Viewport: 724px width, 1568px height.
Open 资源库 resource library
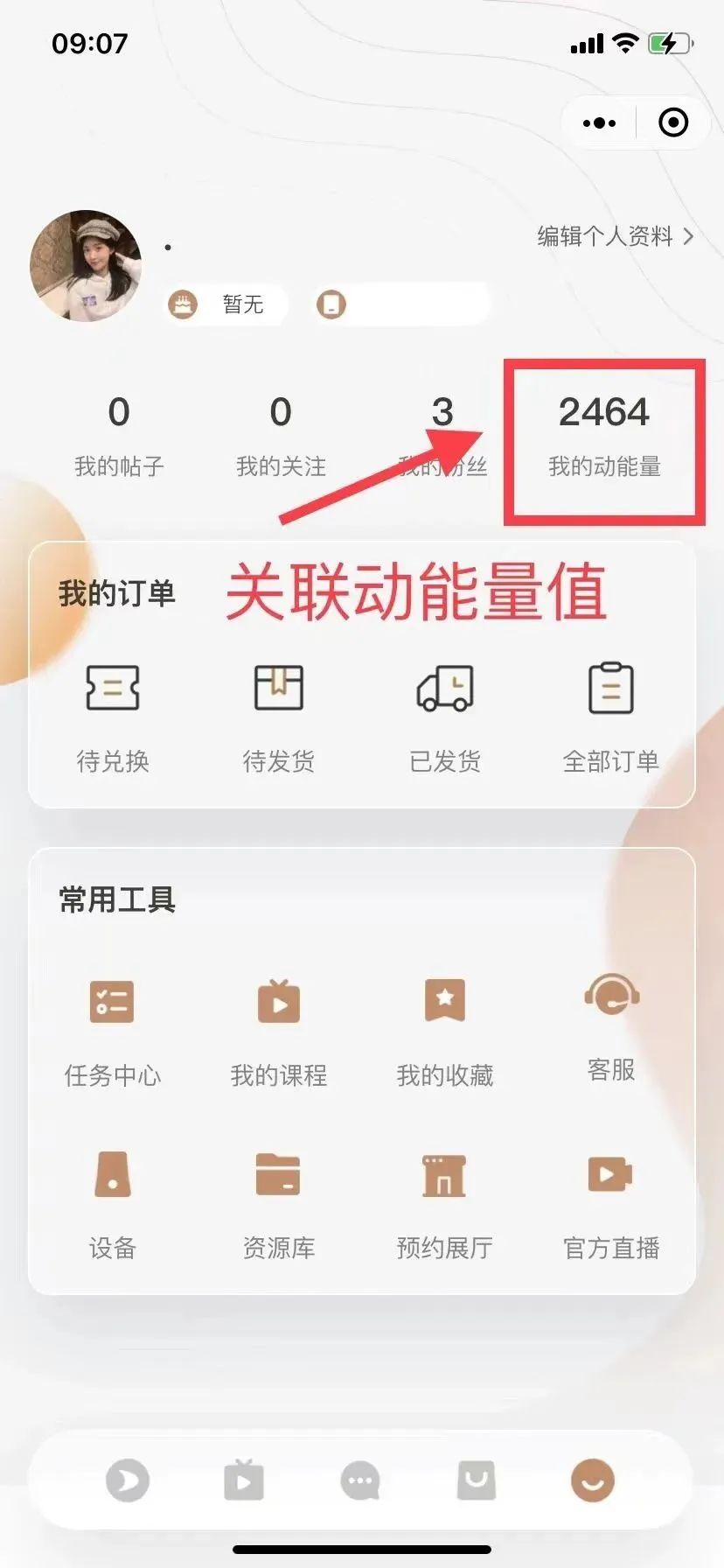279,1202
